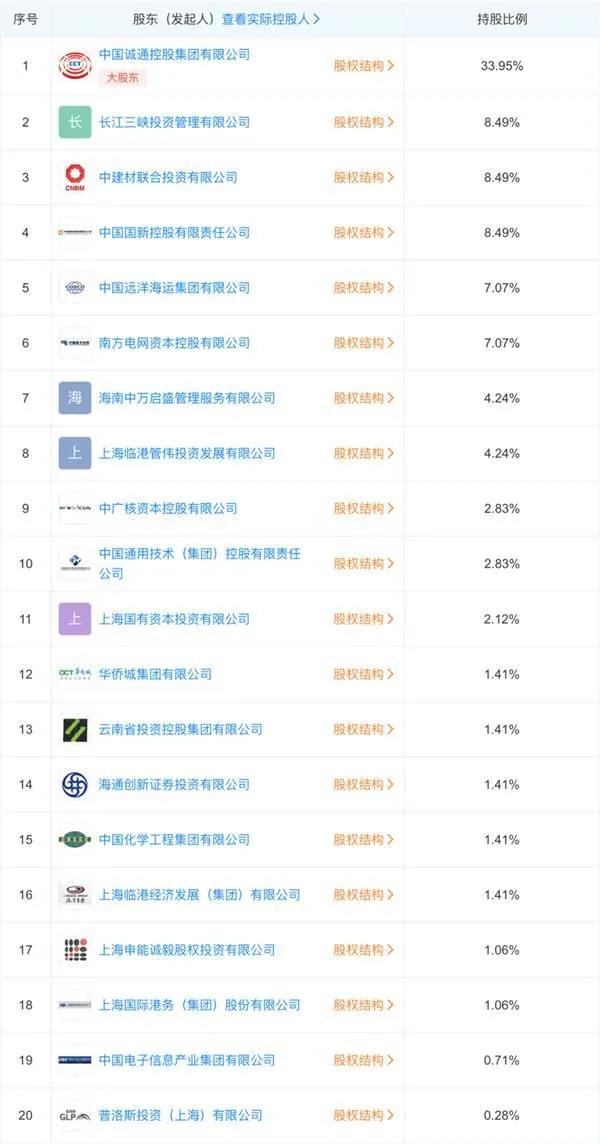
Task: View 股权结构 for 中国诚通控股集团有限公司
Action: (364, 66)
